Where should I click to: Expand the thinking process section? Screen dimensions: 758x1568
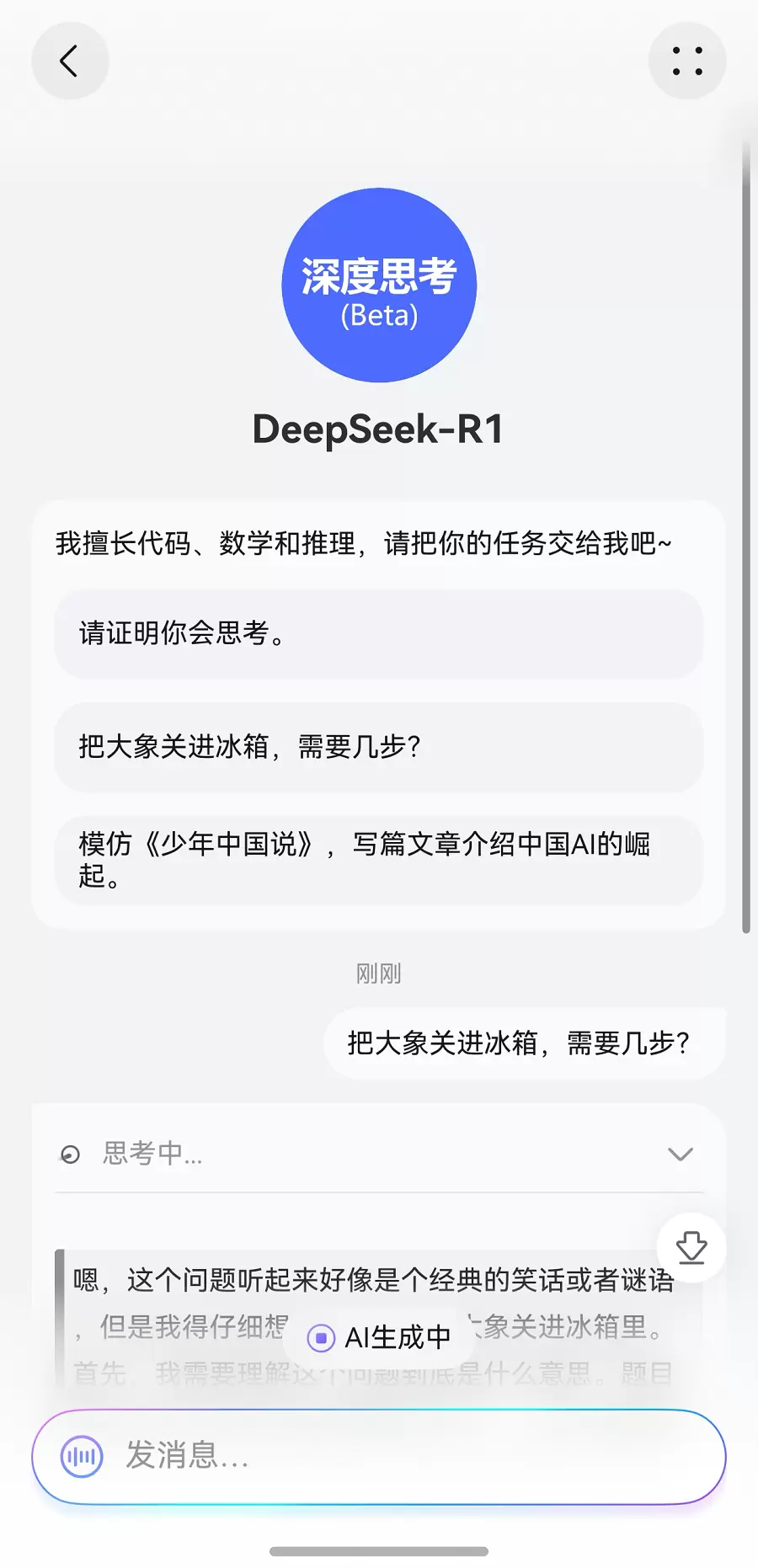point(680,1155)
